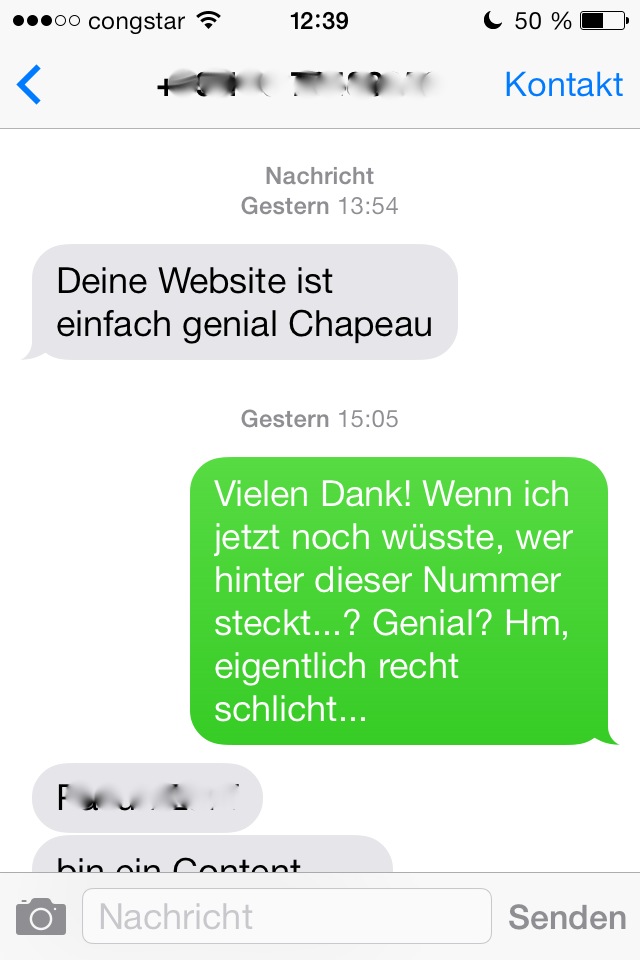Open the Kontakt details

pyautogui.click(x=563, y=85)
